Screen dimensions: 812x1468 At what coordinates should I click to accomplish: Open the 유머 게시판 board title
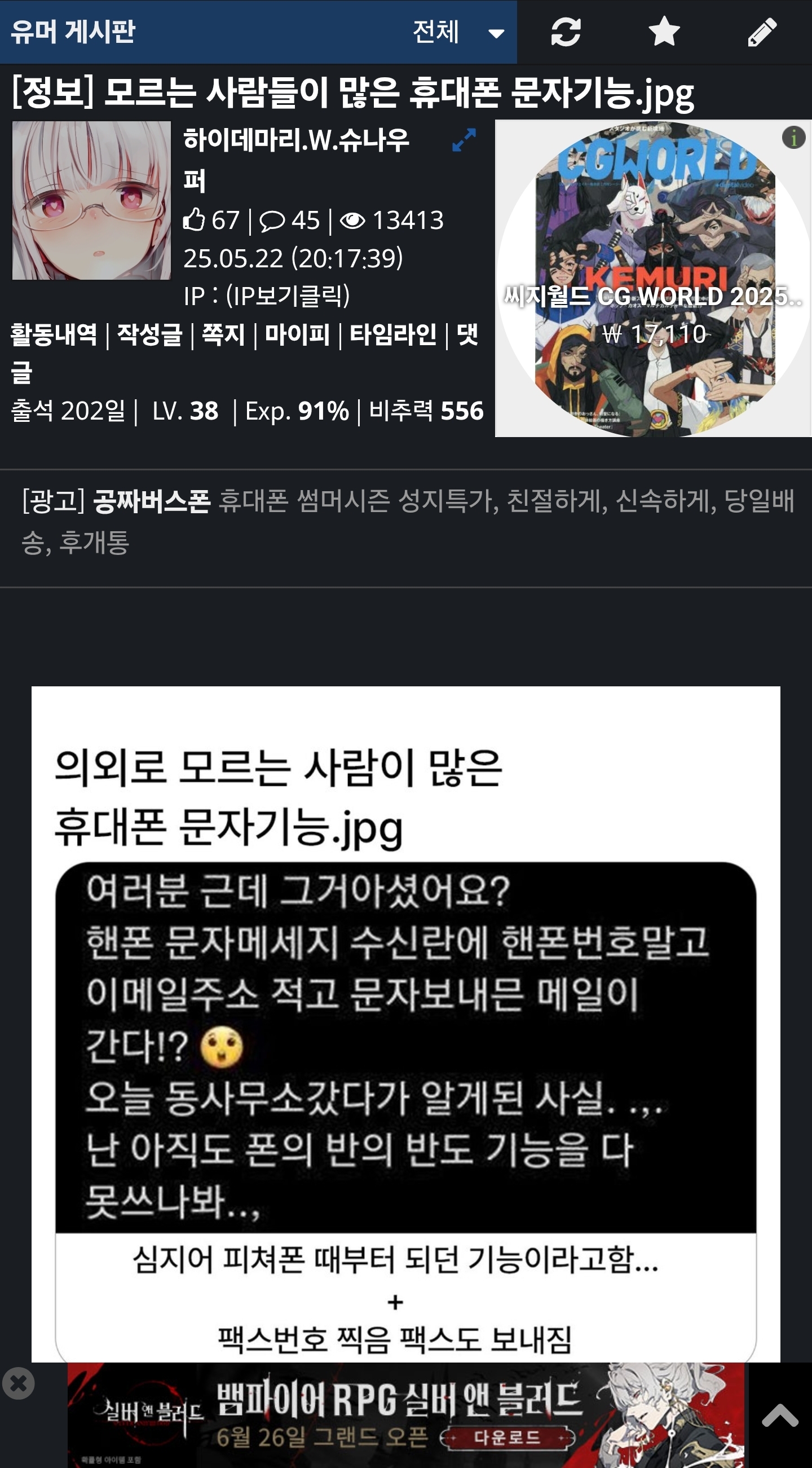[x=73, y=32]
